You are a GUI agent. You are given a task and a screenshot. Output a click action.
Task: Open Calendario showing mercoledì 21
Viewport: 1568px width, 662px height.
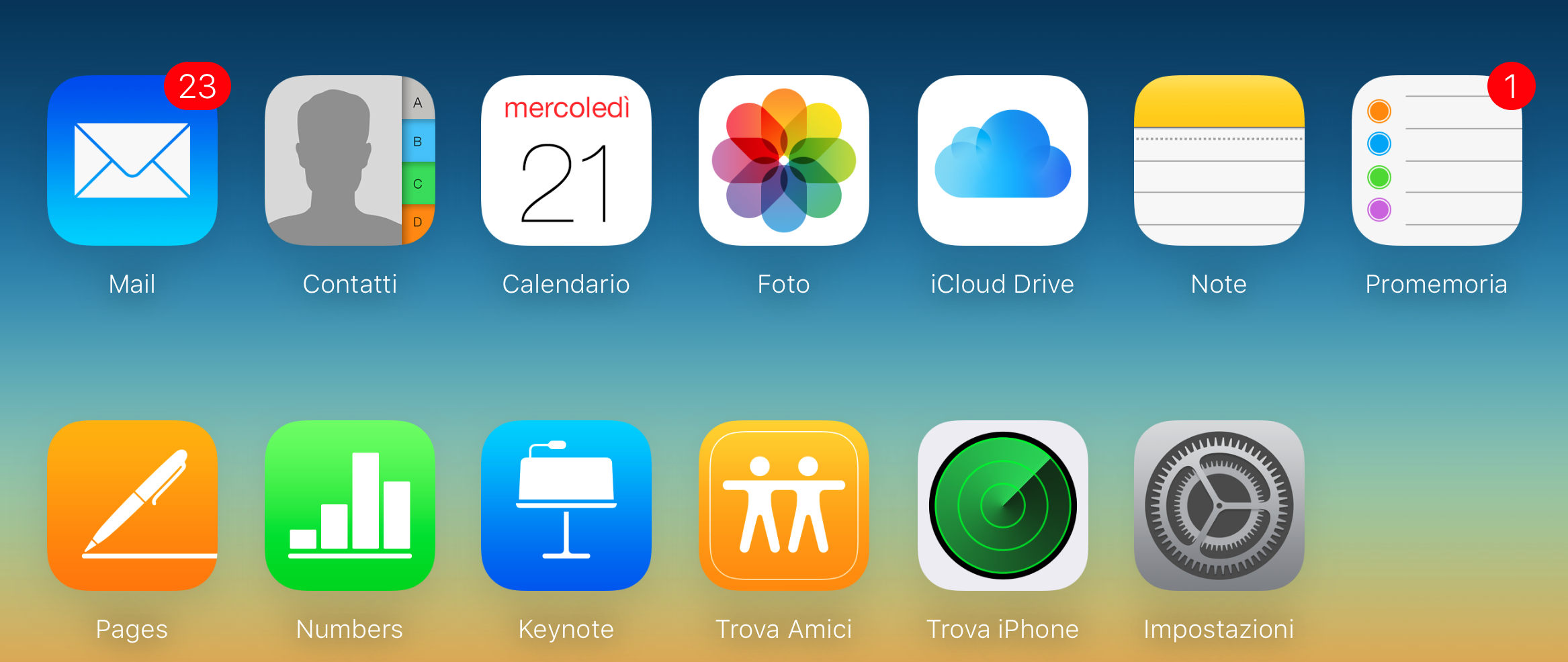click(x=566, y=160)
